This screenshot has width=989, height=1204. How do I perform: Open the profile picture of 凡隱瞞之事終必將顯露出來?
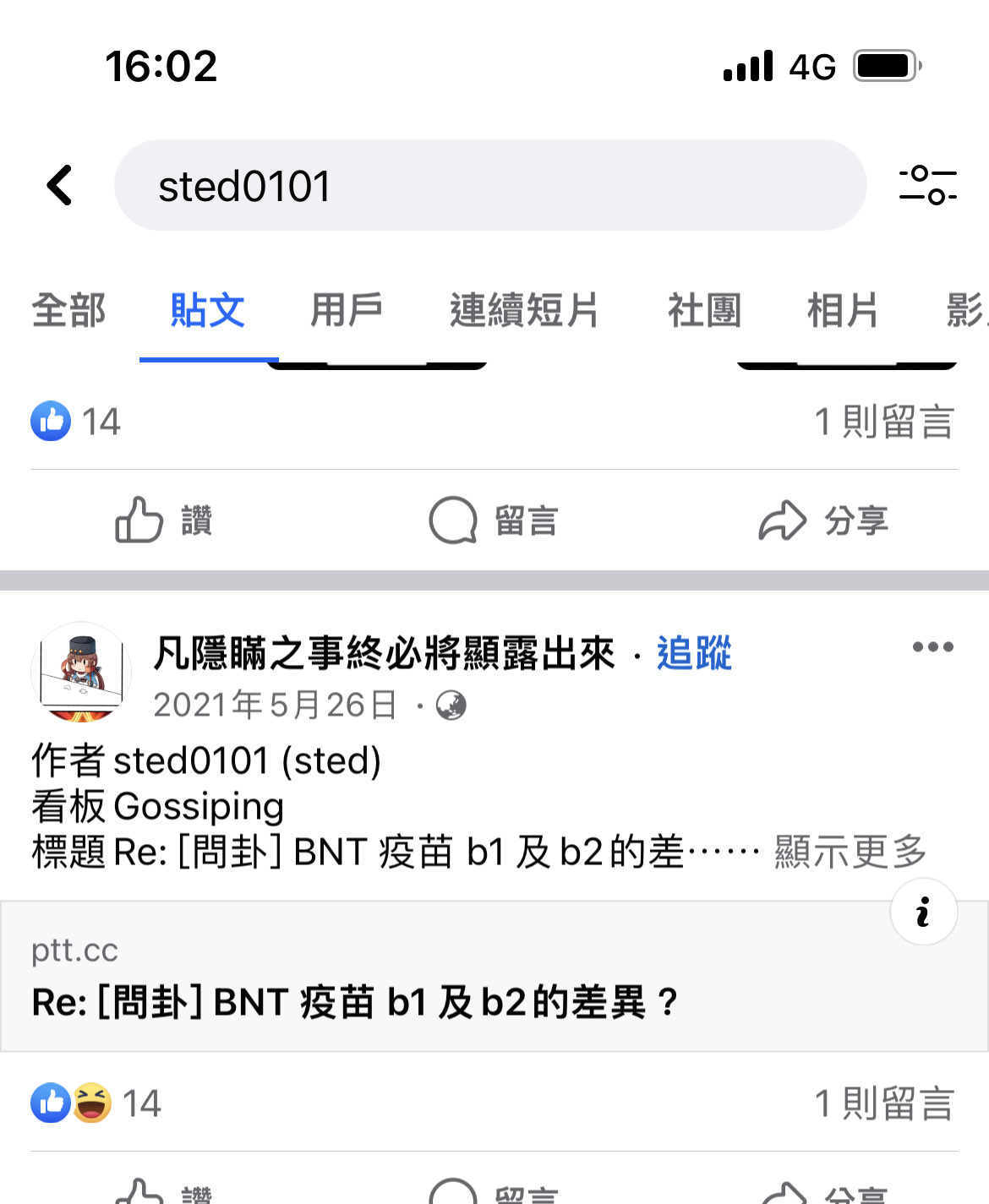click(x=81, y=673)
